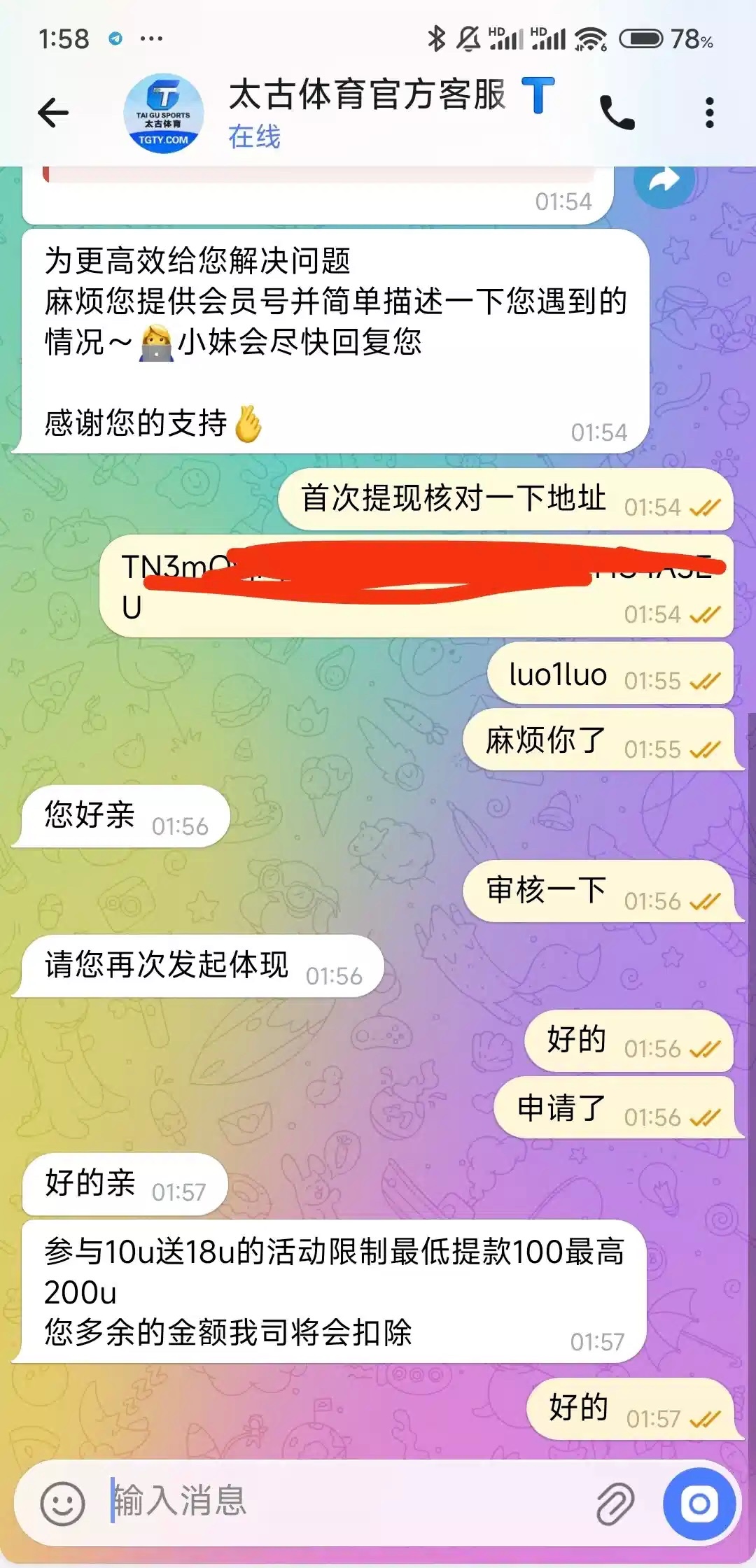The width and height of the screenshot is (756, 1568).
Task: Start a voice call with 太古体育官方客服
Action: (x=617, y=113)
